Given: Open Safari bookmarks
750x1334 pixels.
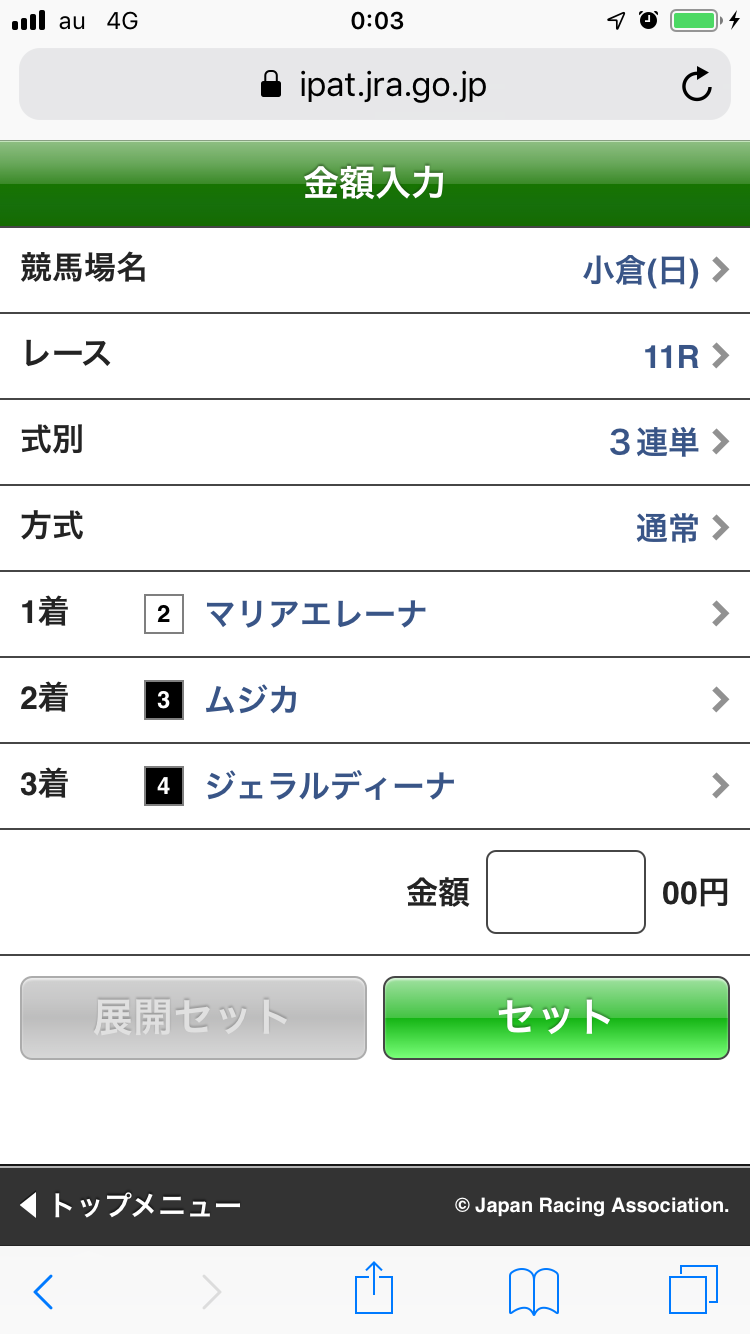Looking at the screenshot, I should click(533, 1292).
